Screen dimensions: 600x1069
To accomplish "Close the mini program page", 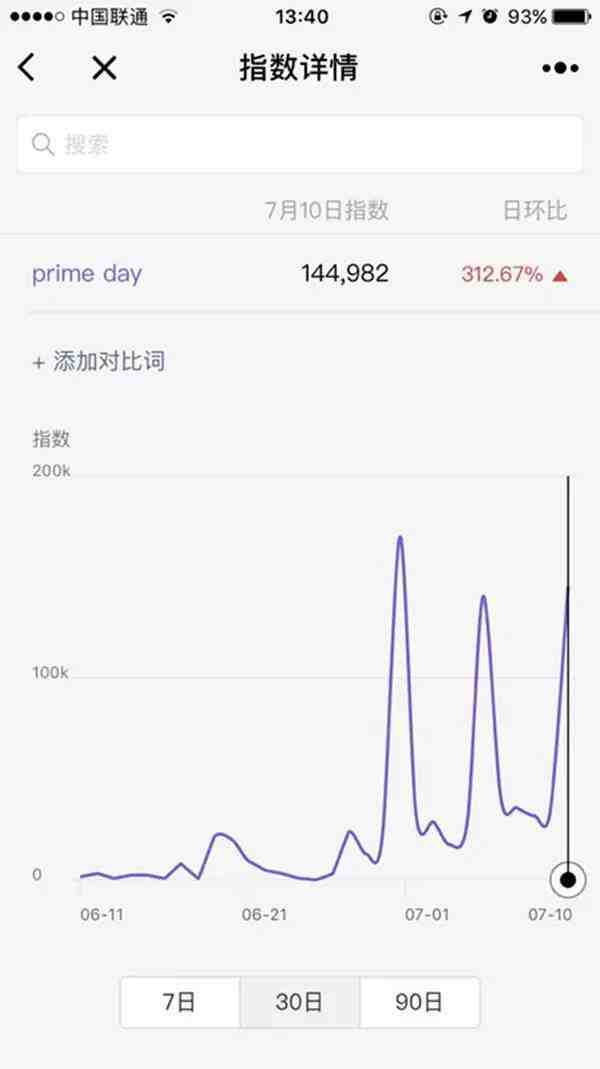I will 104,67.
